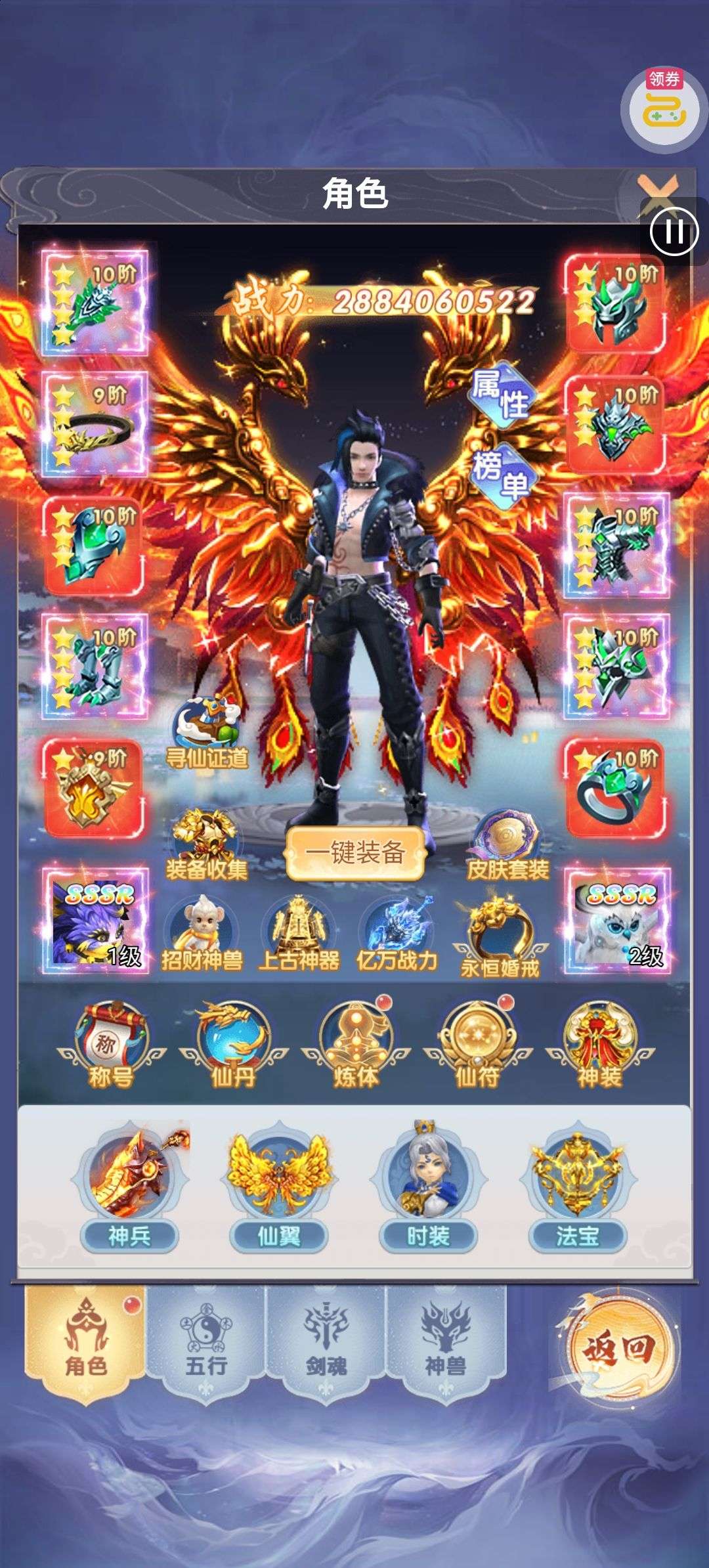Open 神兵 weapons

click(129, 1188)
